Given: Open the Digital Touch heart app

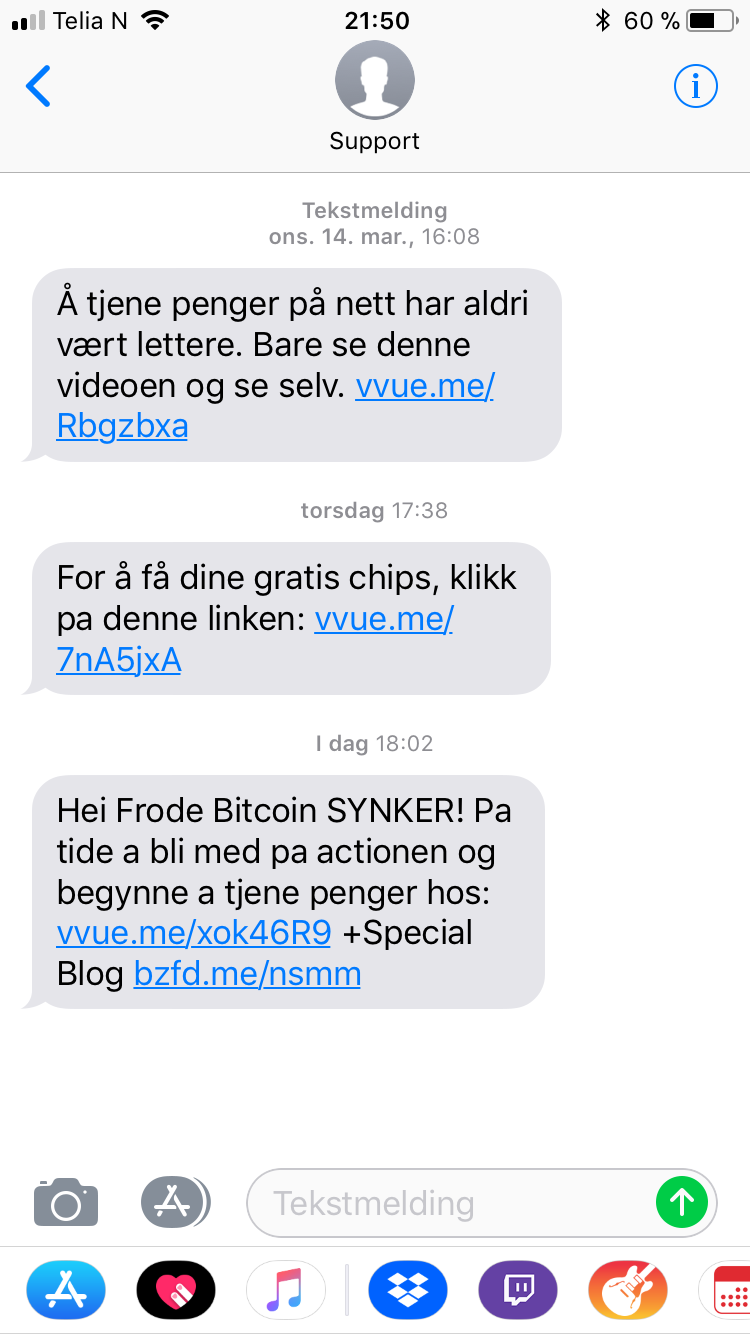Looking at the screenshot, I should pyautogui.click(x=176, y=1290).
